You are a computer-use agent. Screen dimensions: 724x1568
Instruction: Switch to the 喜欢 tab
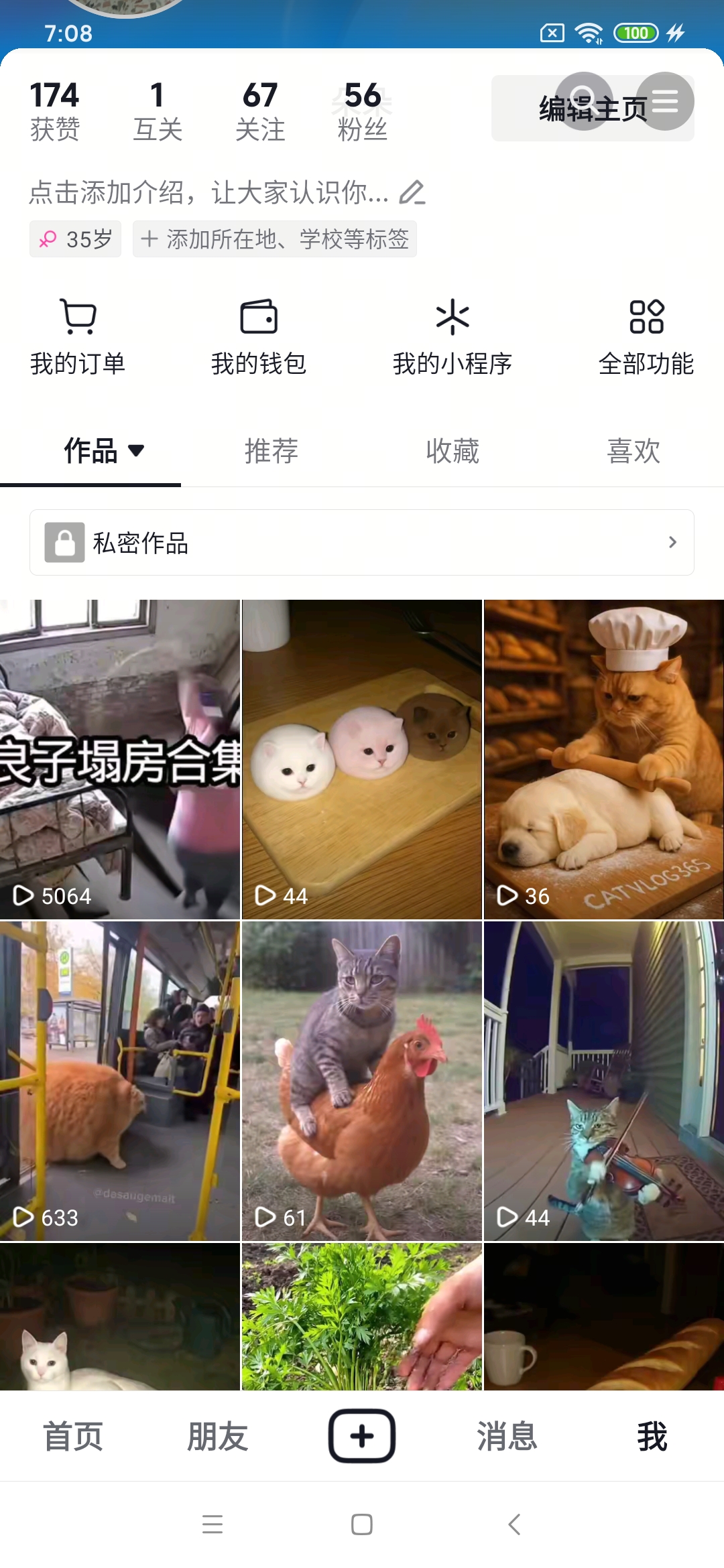click(633, 451)
